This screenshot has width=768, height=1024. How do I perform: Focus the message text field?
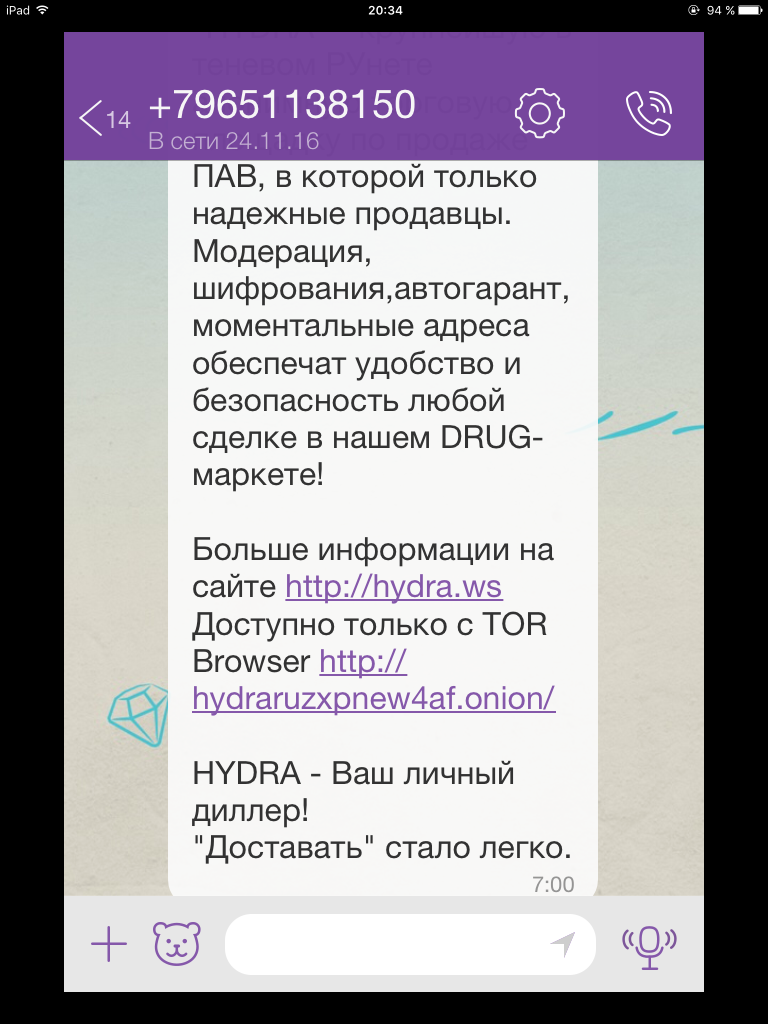[x=385, y=944]
